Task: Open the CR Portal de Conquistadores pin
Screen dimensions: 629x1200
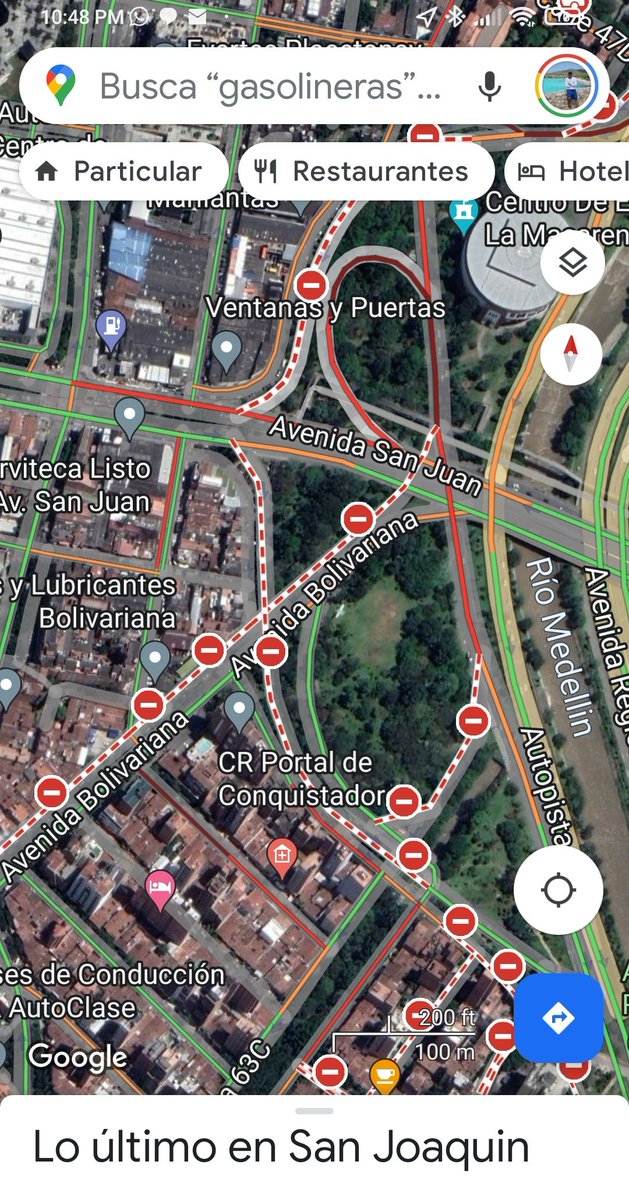Action: coord(239,710)
